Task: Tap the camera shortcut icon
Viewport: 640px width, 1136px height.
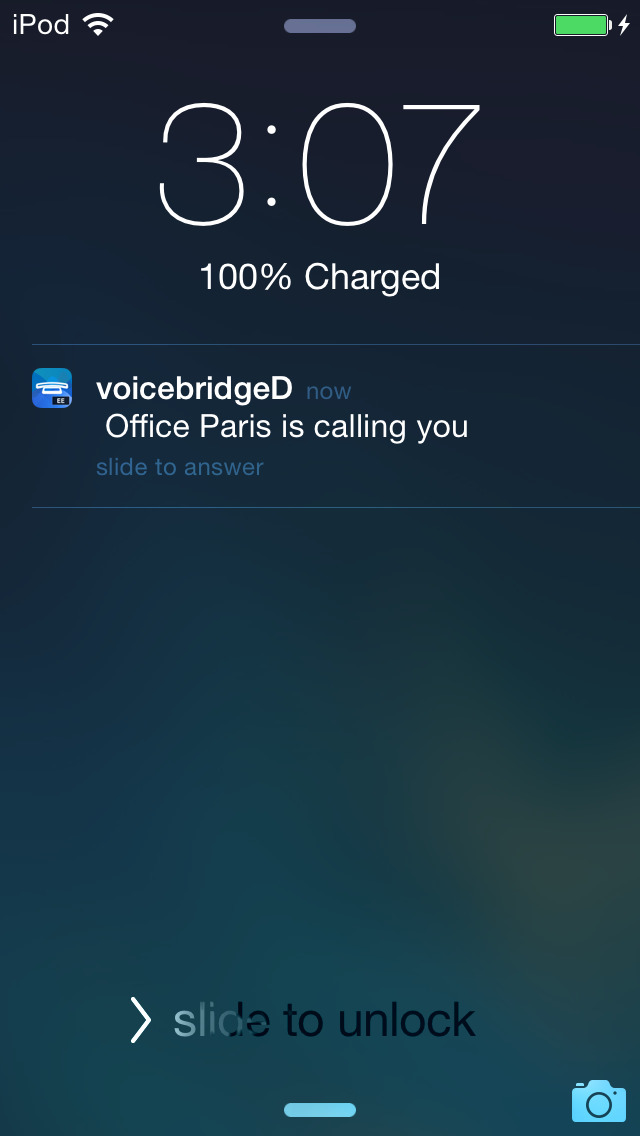Action: click(598, 1100)
